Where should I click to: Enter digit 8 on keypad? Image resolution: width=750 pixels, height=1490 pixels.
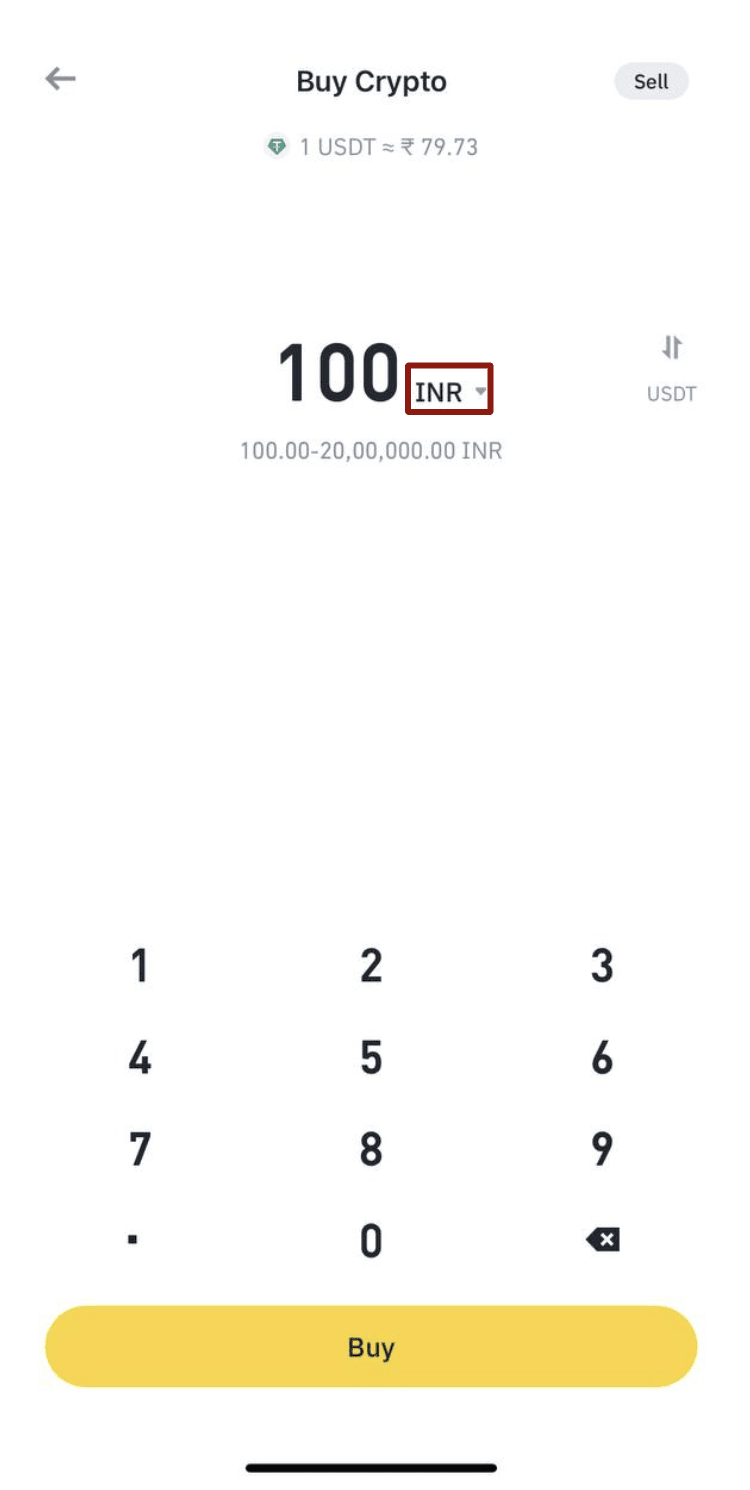coord(371,1149)
